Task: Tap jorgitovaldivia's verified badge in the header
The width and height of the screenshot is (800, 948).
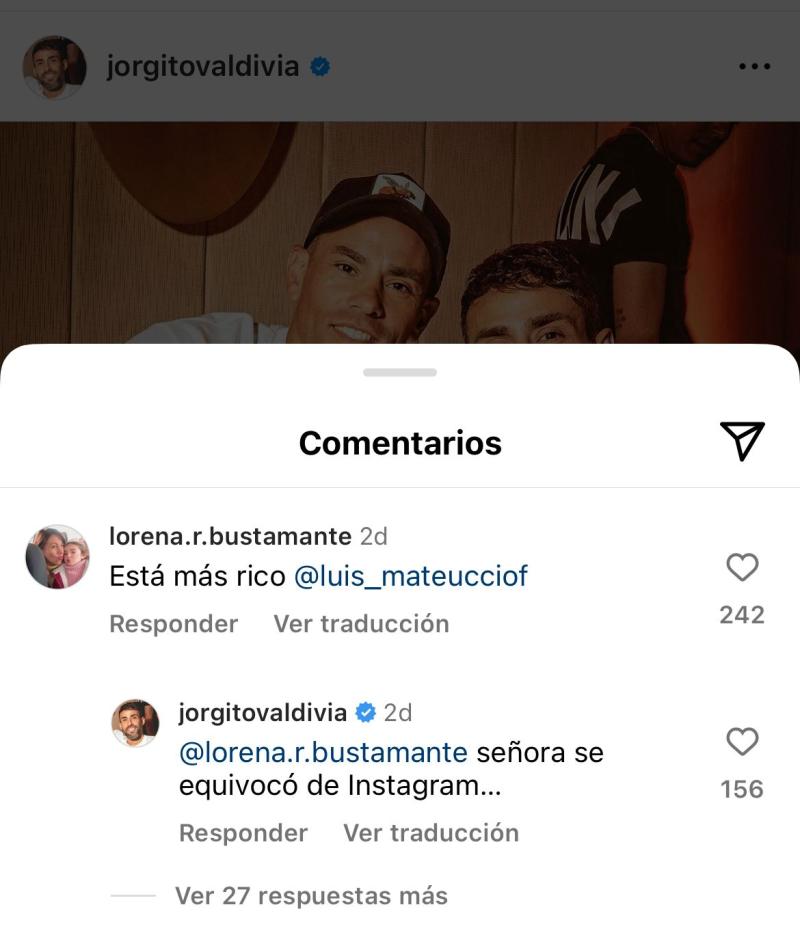Action: click(x=319, y=66)
